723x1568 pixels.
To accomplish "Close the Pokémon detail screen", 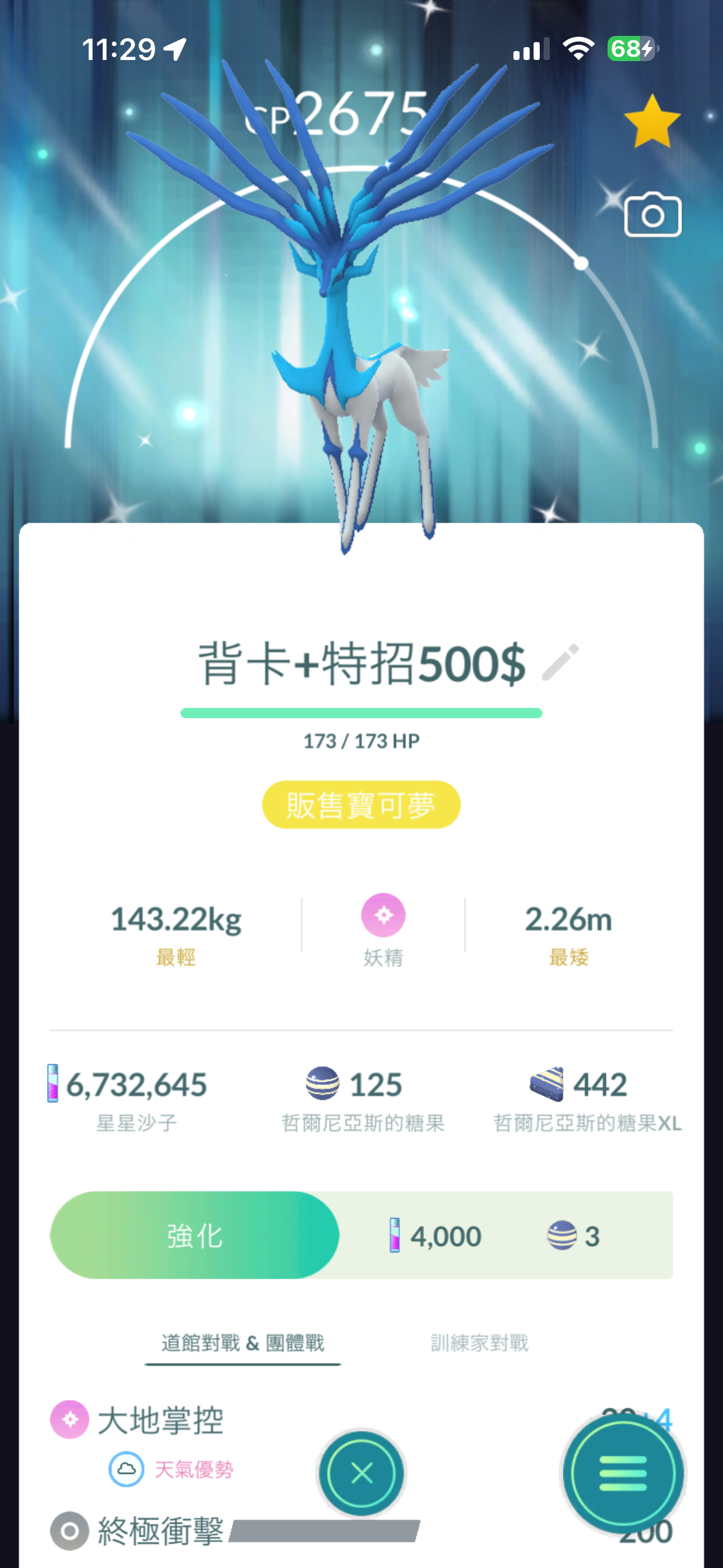I will (x=361, y=1474).
